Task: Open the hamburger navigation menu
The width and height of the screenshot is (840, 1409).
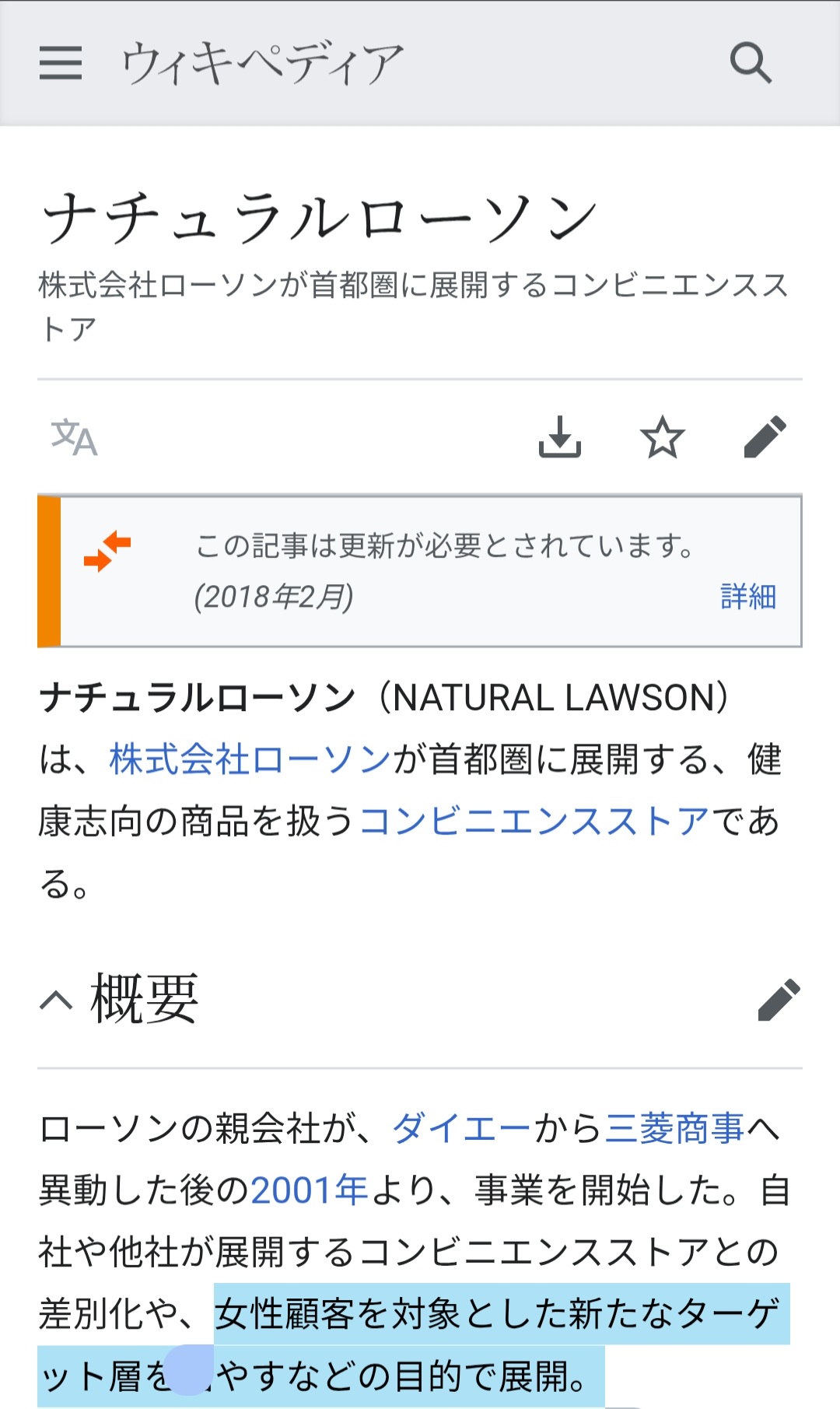Action: pos(61,63)
